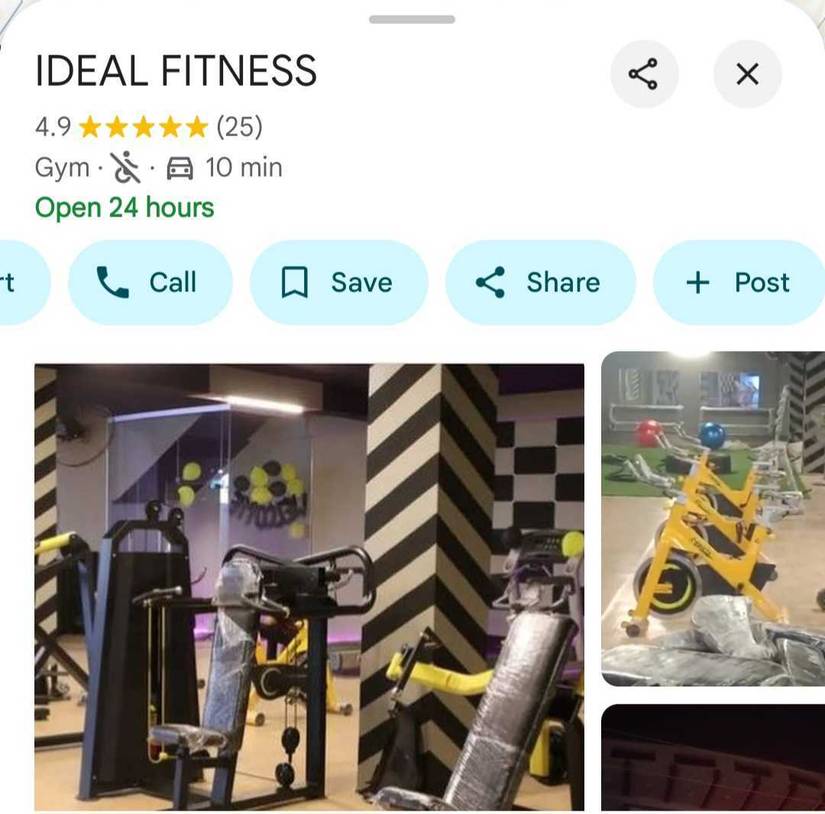Screen dimensions: 825x814
Task: Open the large gym machines photo
Action: point(309,587)
